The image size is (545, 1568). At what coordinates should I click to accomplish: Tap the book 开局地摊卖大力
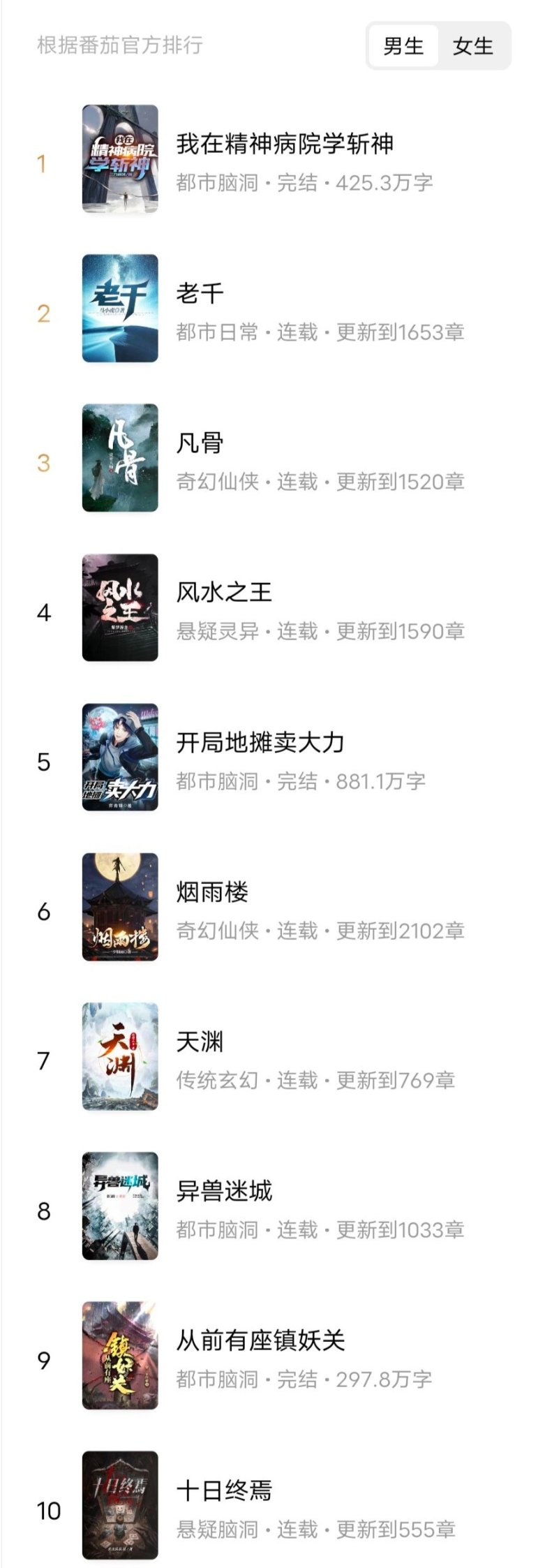[x=260, y=743]
